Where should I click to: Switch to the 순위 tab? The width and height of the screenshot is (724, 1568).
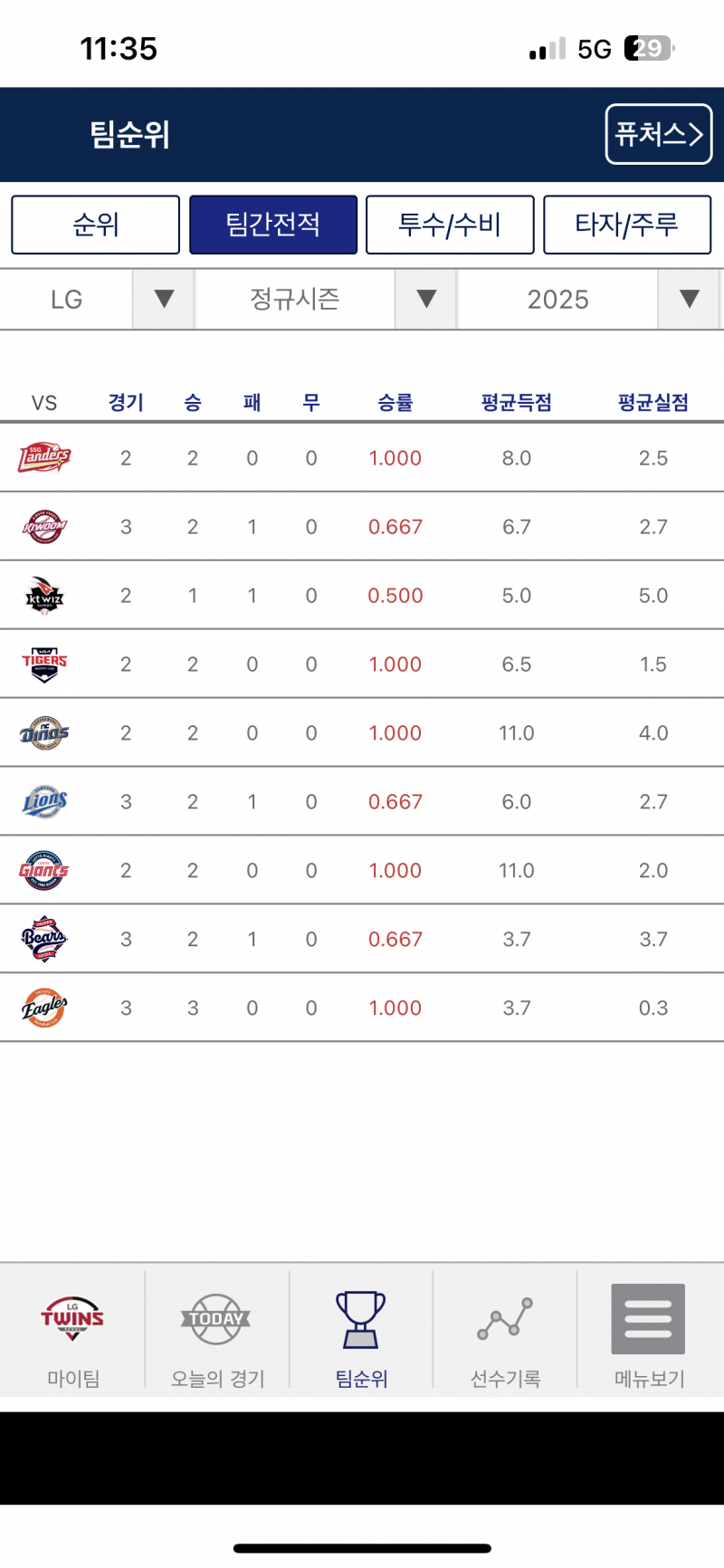point(95,225)
